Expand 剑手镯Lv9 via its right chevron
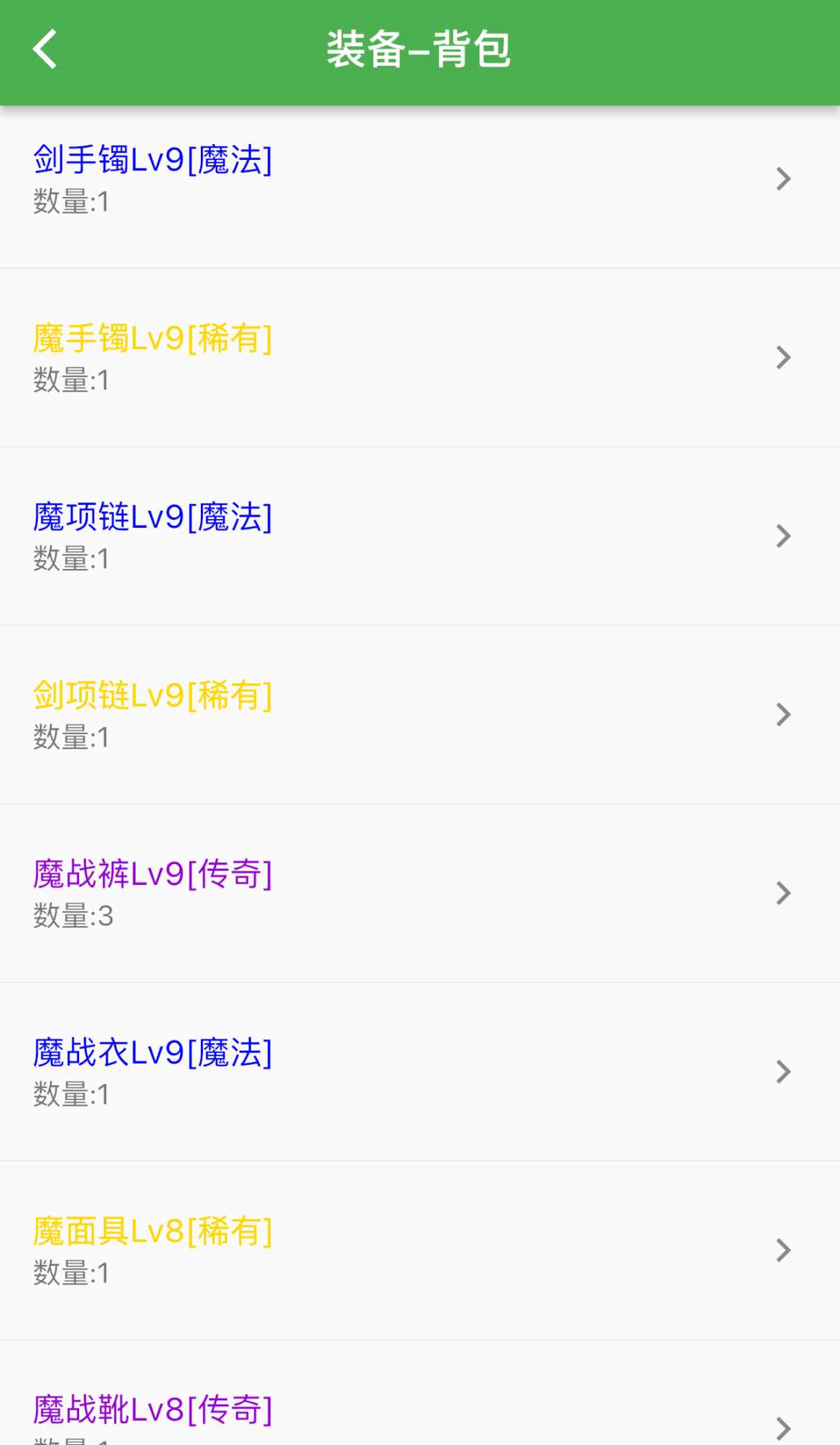Screen dimensions: 840x1445 (x=783, y=178)
